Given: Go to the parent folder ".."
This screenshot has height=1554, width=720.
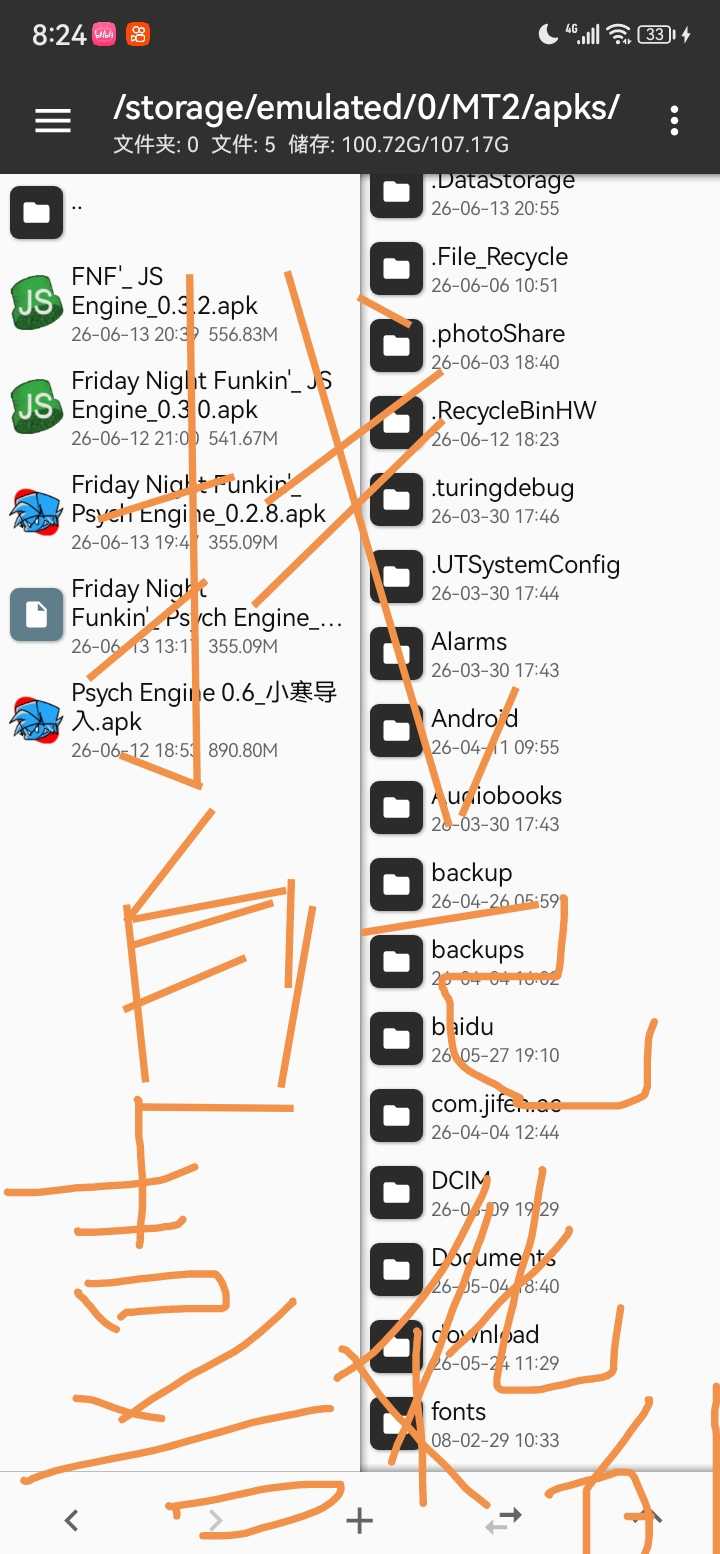Looking at the screenshot, I should 180,211.
